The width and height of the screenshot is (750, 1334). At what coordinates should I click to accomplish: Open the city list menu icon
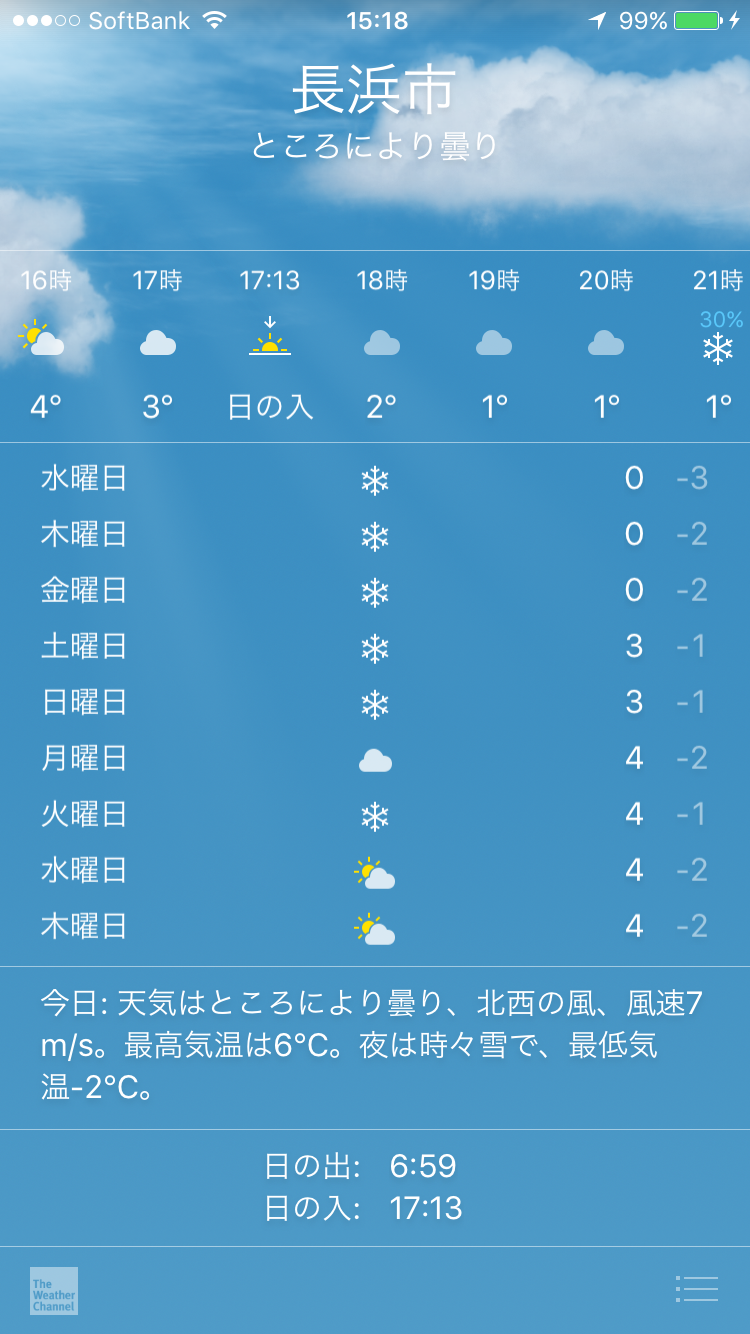[x=697, y=1289]
